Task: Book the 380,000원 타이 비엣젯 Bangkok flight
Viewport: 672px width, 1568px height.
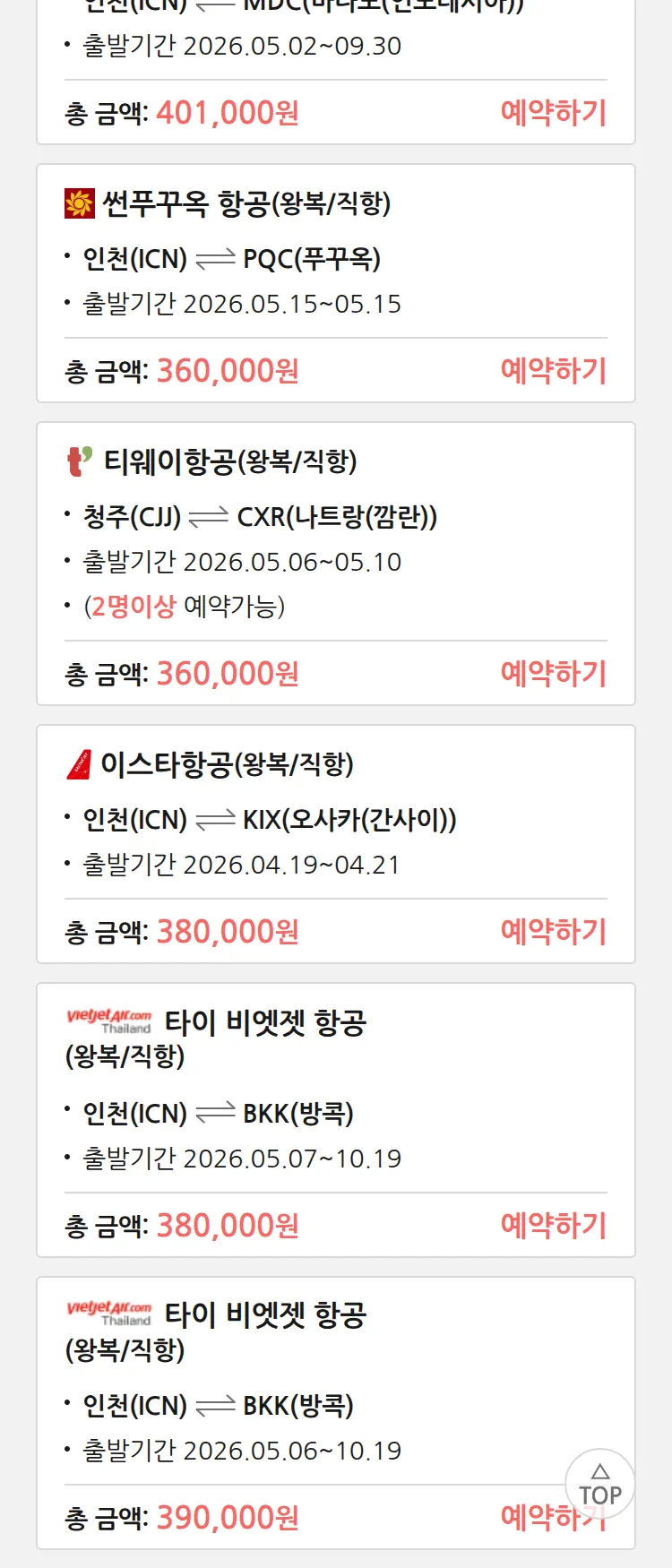Action: click(553, 1226)
